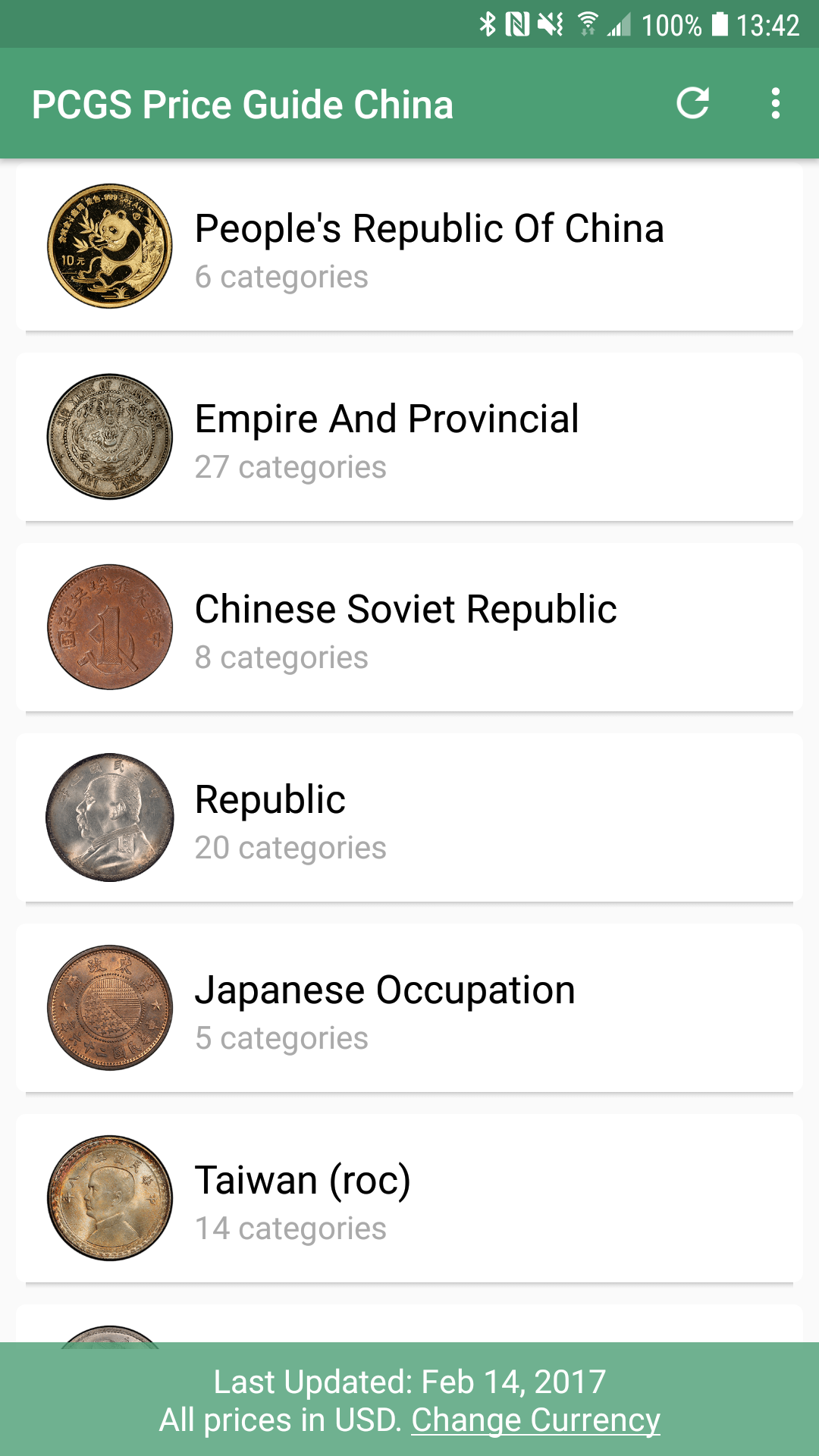Viewport: 819px width, 1456px height.
Task: Tap the Last Updated footer text
Action: click(409, 1382)
